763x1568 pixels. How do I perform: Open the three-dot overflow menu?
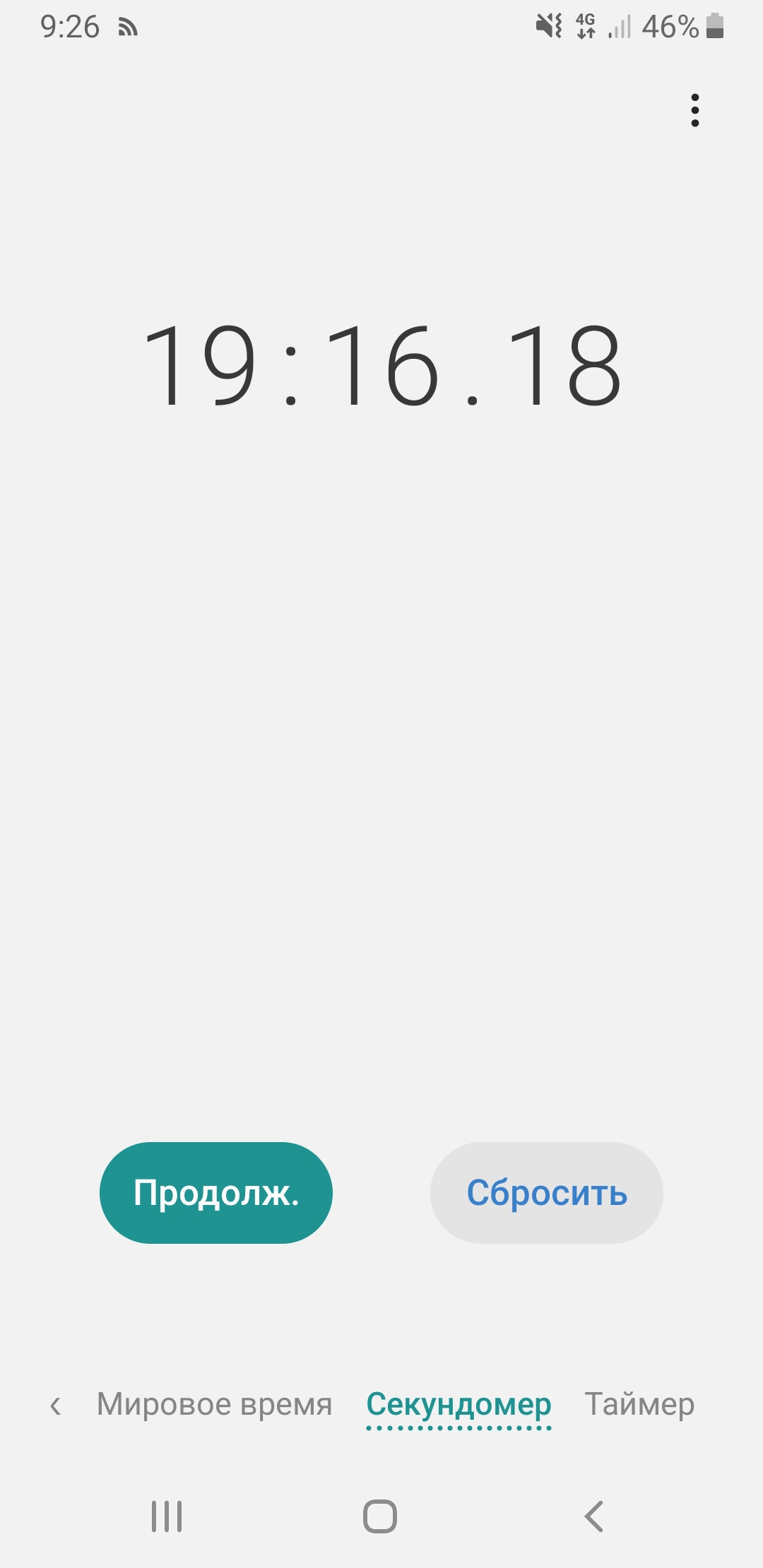pos(695,110)
